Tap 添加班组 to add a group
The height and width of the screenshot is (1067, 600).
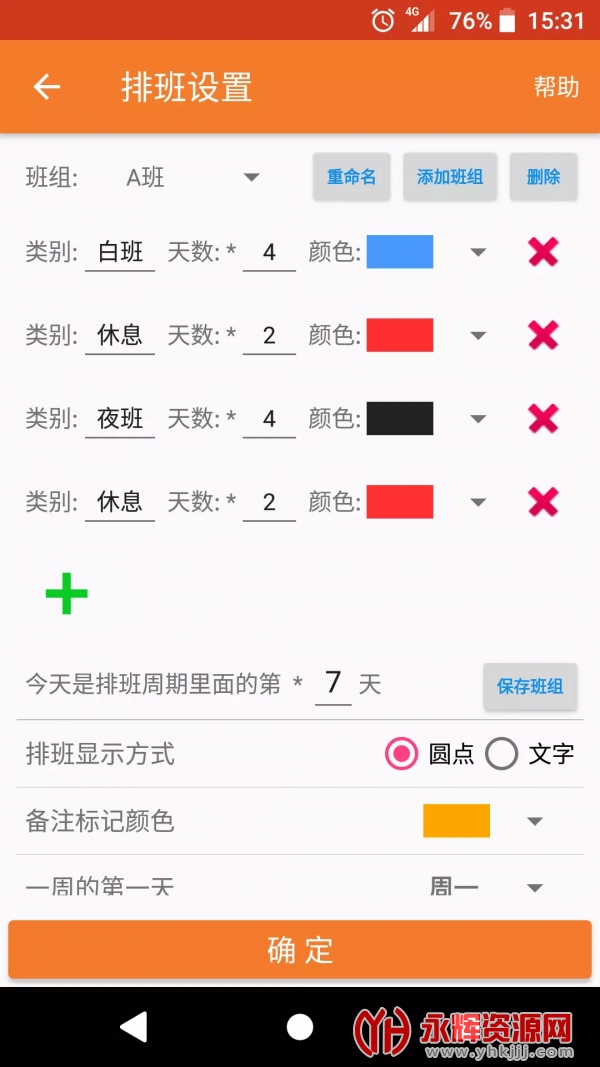click(450, 177)
